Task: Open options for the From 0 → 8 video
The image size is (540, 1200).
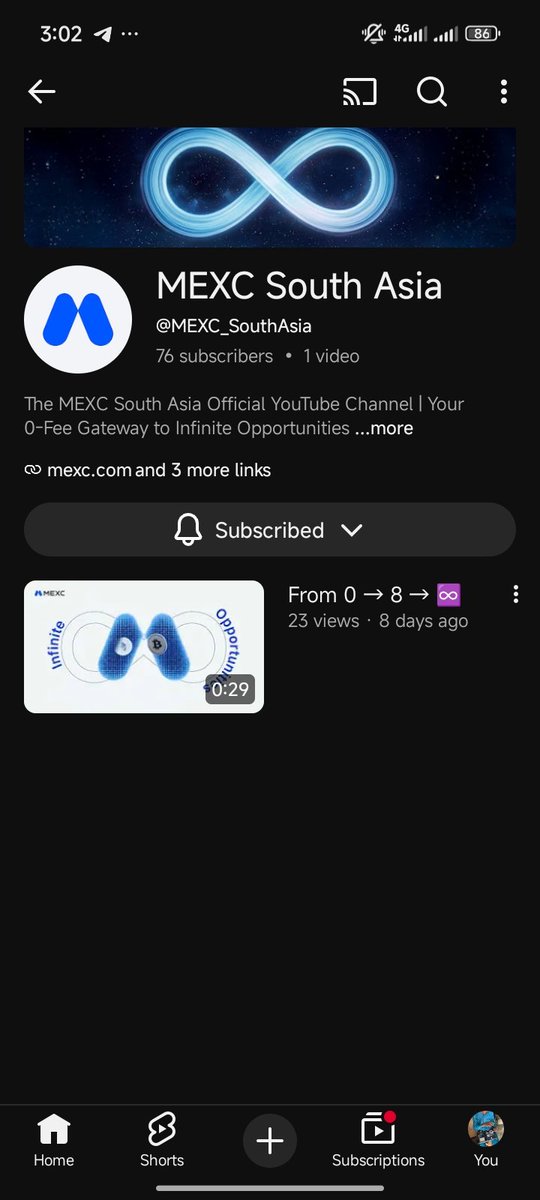Action: 515,595
